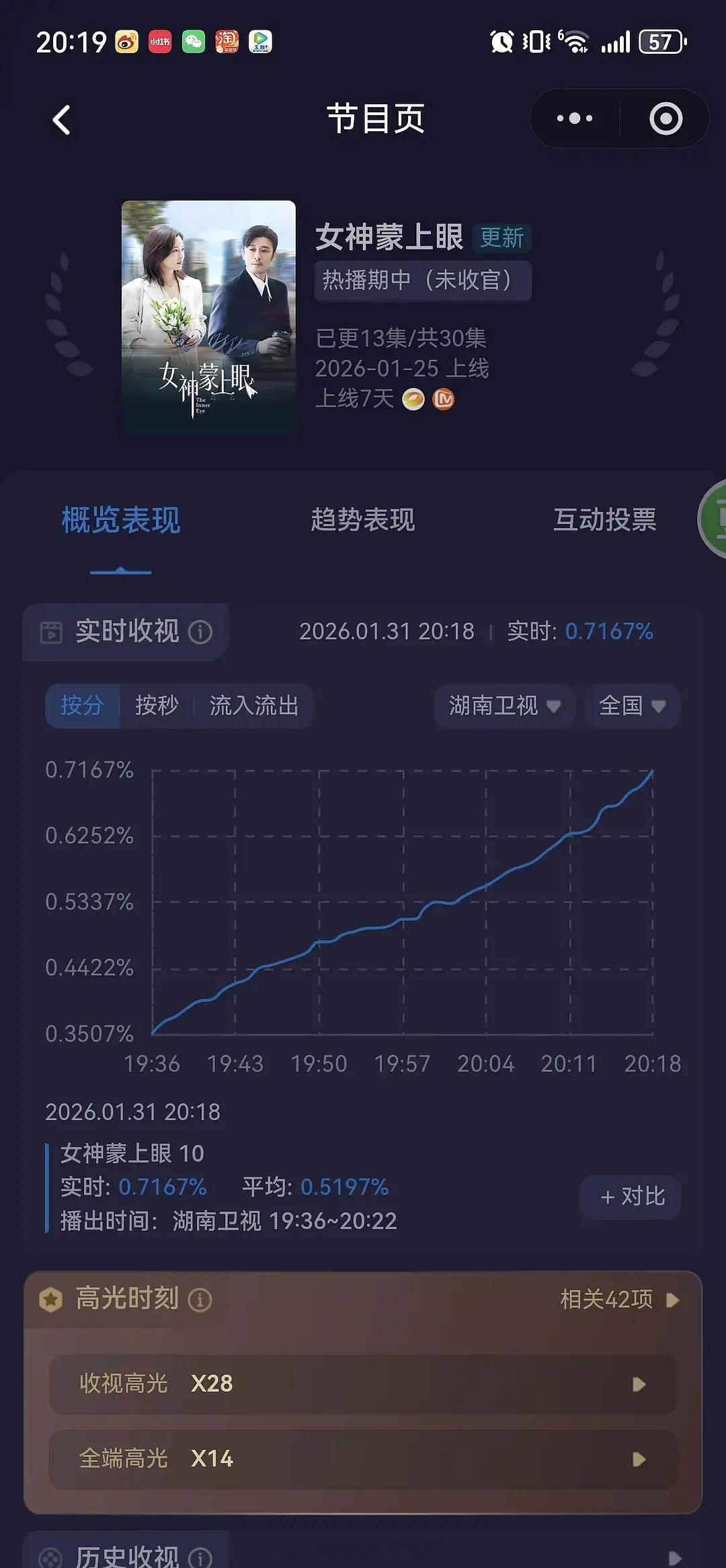Tap the info icon next to 实时收视
This screenshot has height=1568, width=726.
200,631
